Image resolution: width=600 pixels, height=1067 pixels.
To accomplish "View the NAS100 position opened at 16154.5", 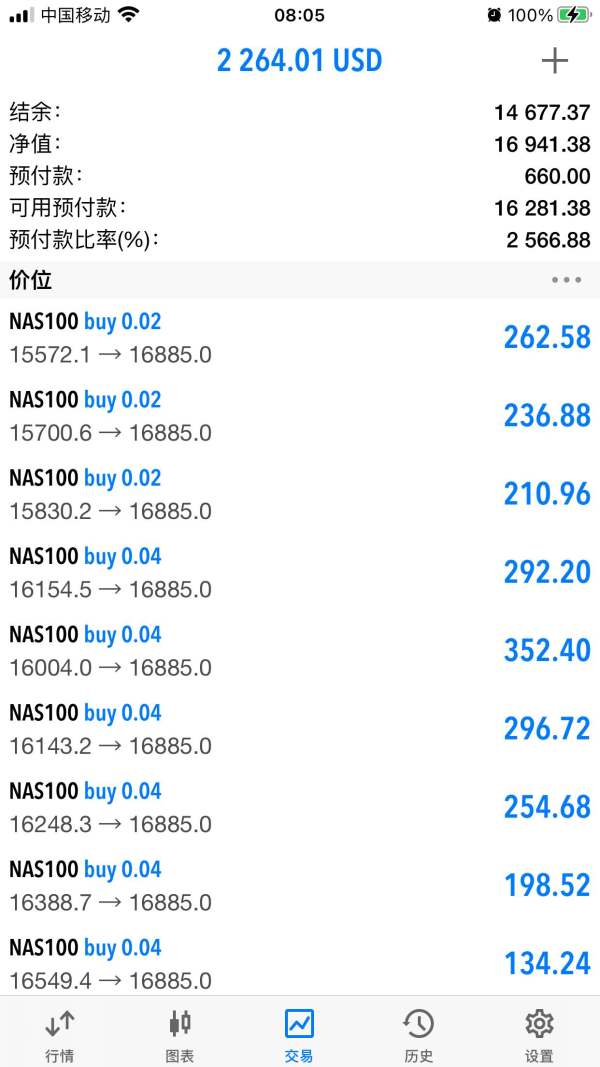I will point(300,572).
